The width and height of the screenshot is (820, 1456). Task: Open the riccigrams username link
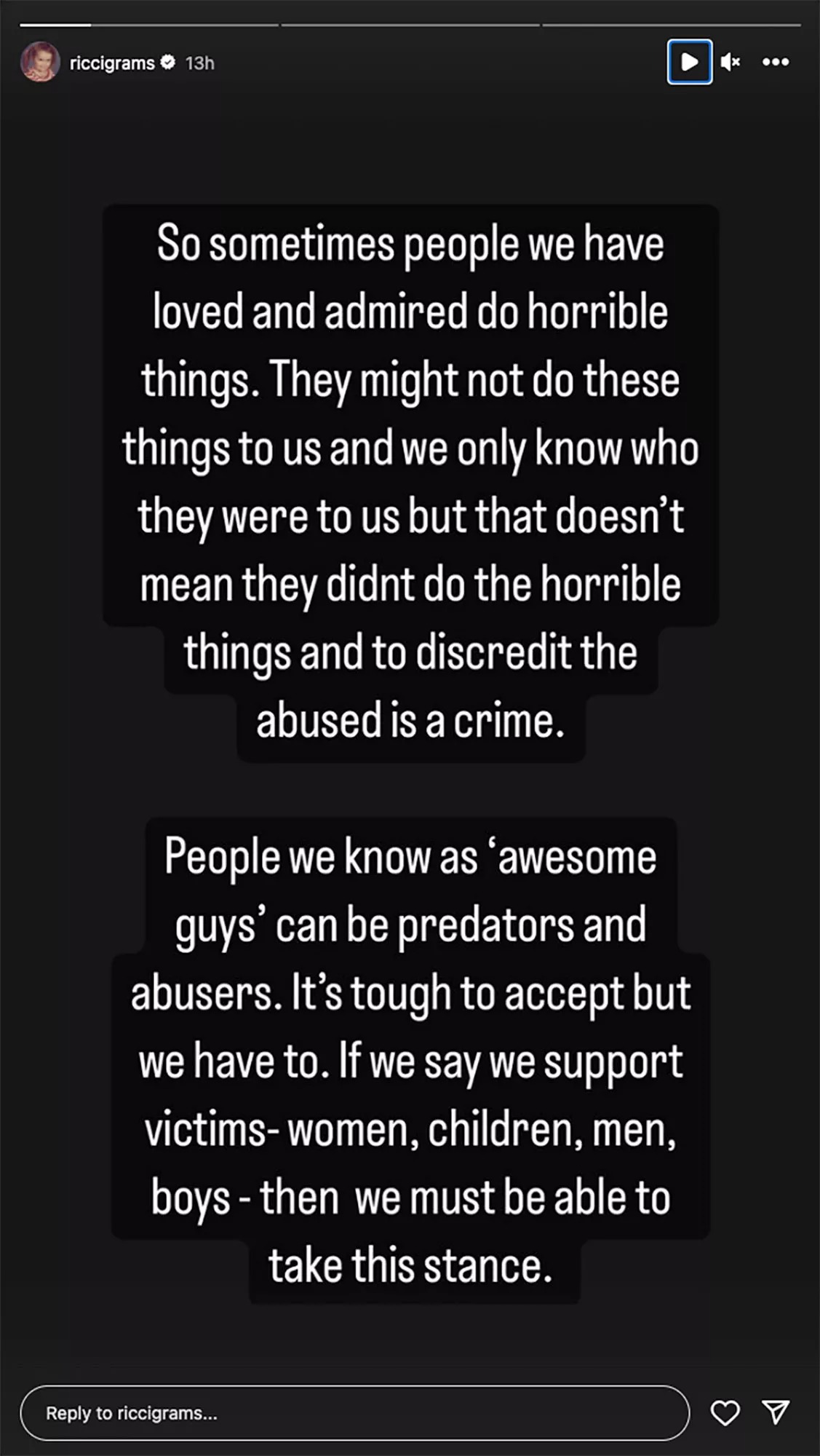point(111,63)
